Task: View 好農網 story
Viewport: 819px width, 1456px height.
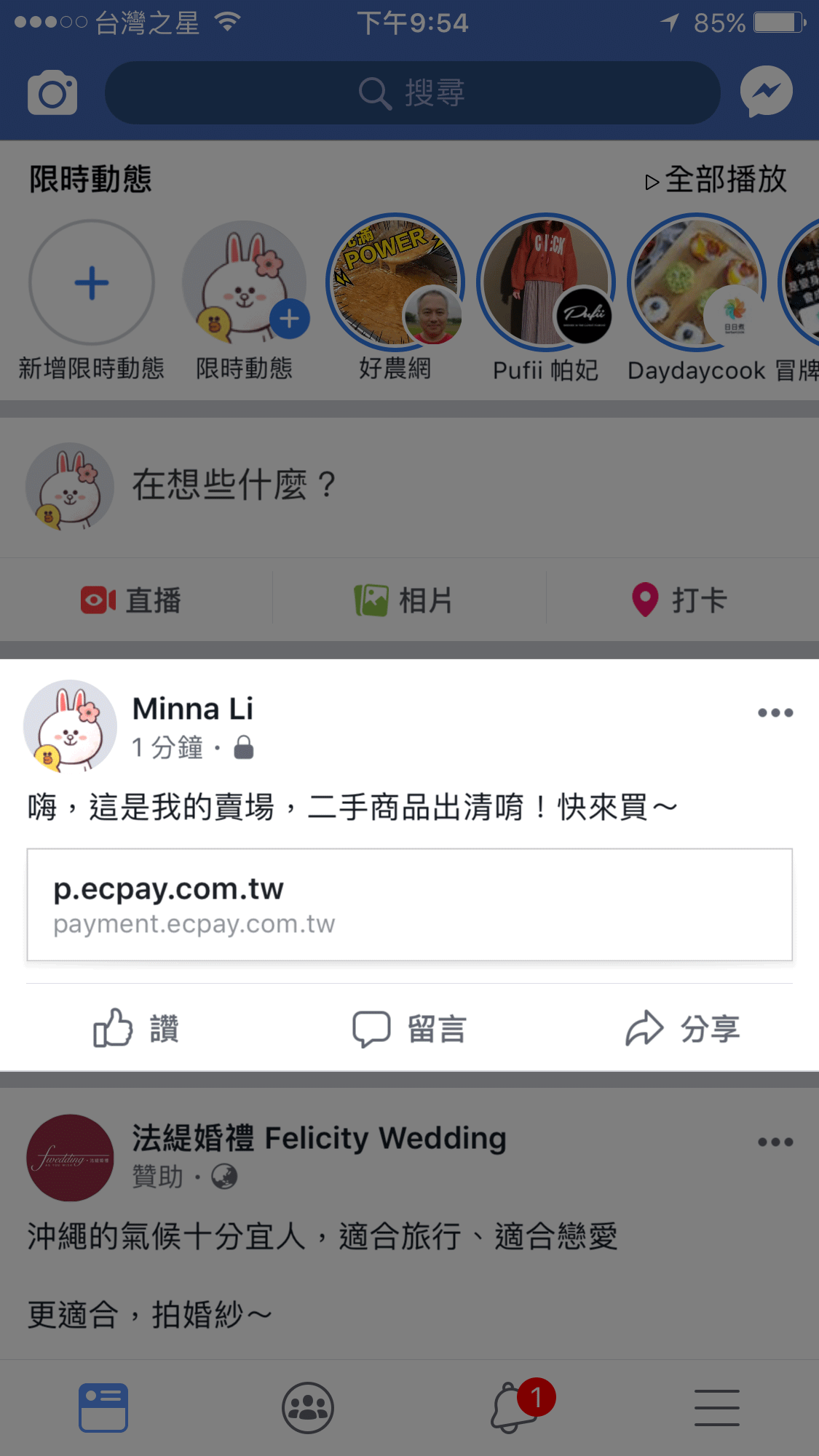Action: pos(395,282)
